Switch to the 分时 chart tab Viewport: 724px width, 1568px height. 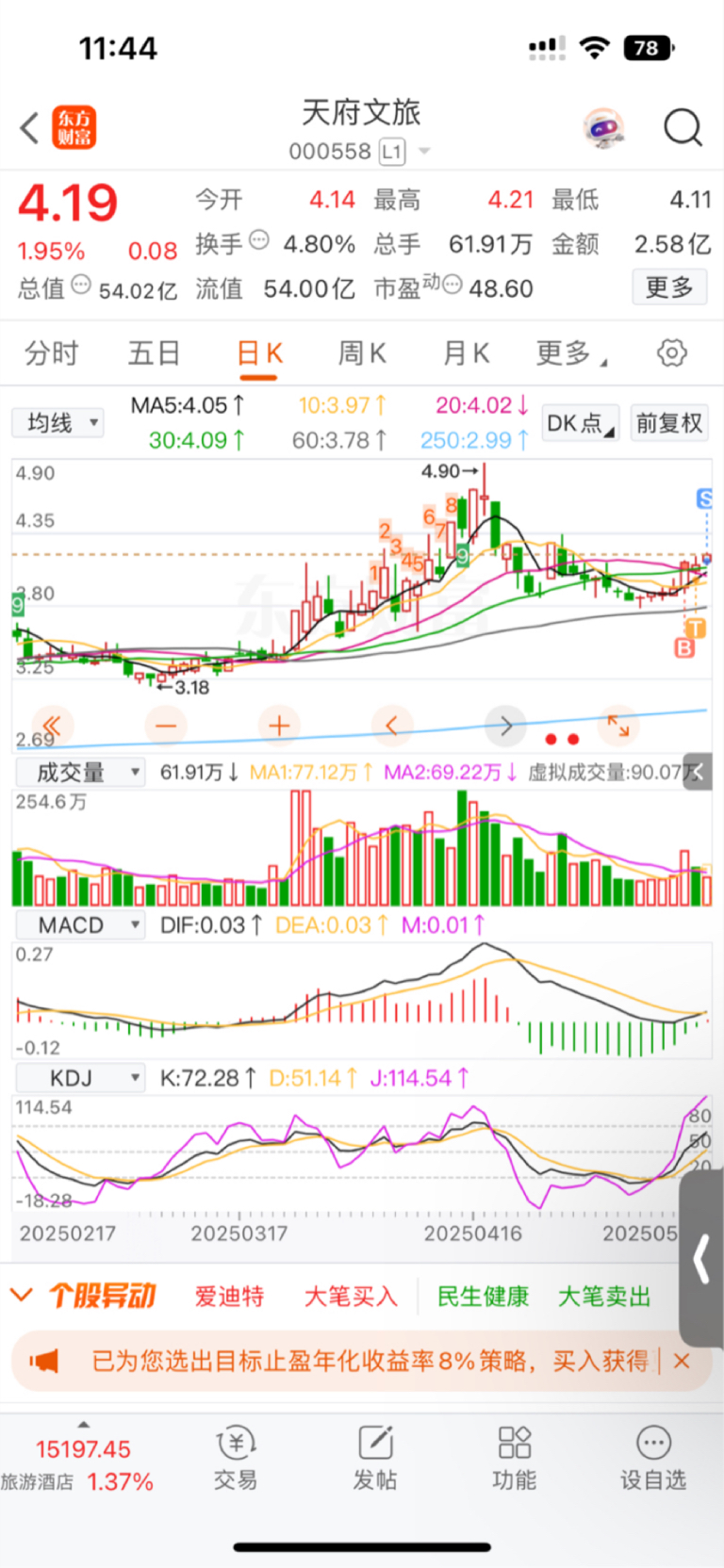tap(52, 353)
